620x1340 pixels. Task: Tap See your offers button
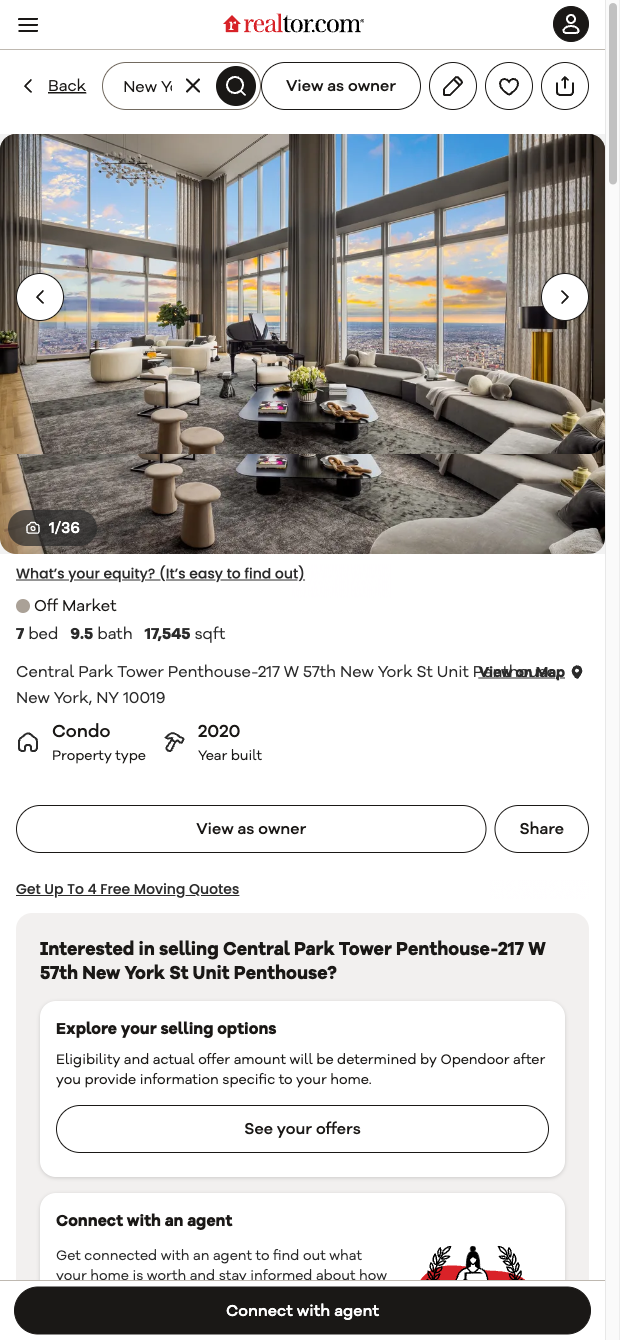[302, 1129]
